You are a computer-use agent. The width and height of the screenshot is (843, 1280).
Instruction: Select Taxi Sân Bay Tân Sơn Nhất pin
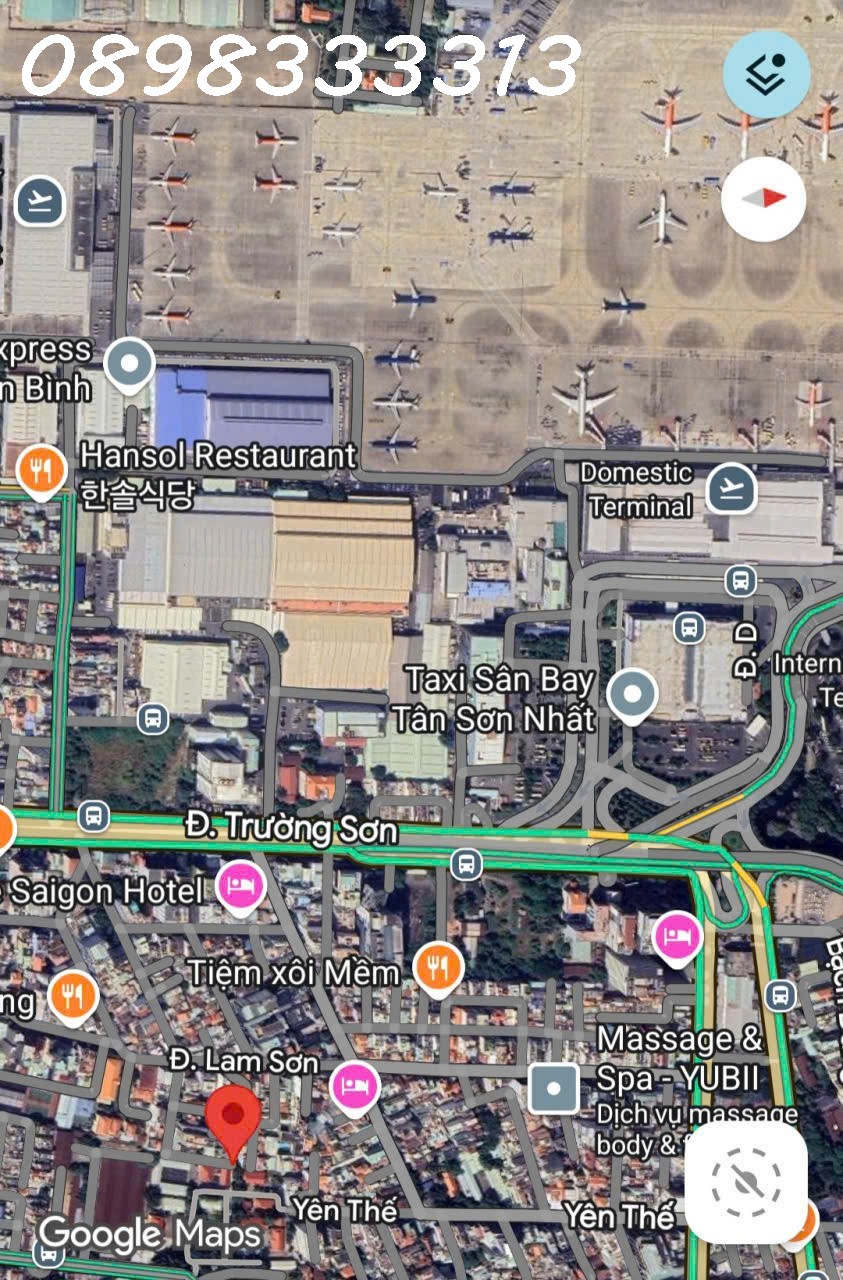[x=632, y=694]
